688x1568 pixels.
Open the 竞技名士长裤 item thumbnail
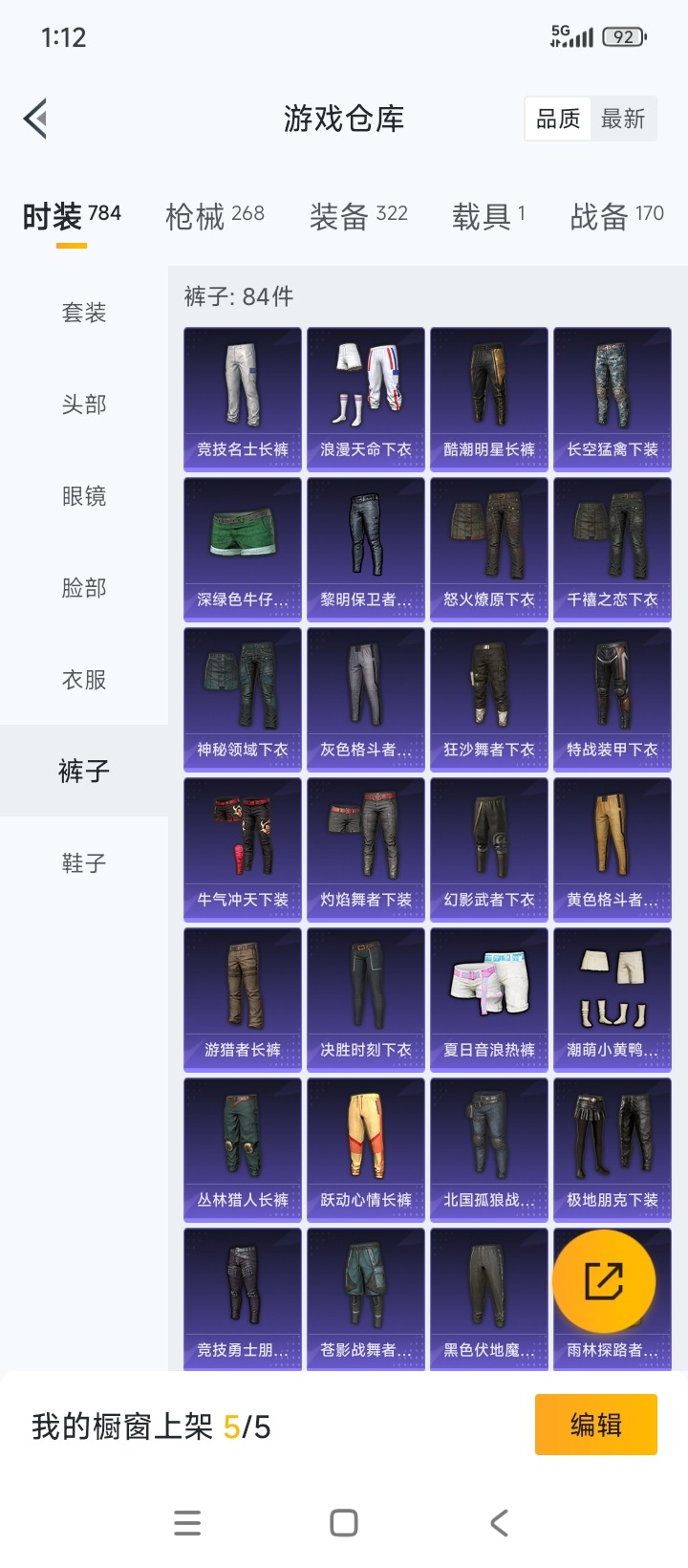coord(242,399)
